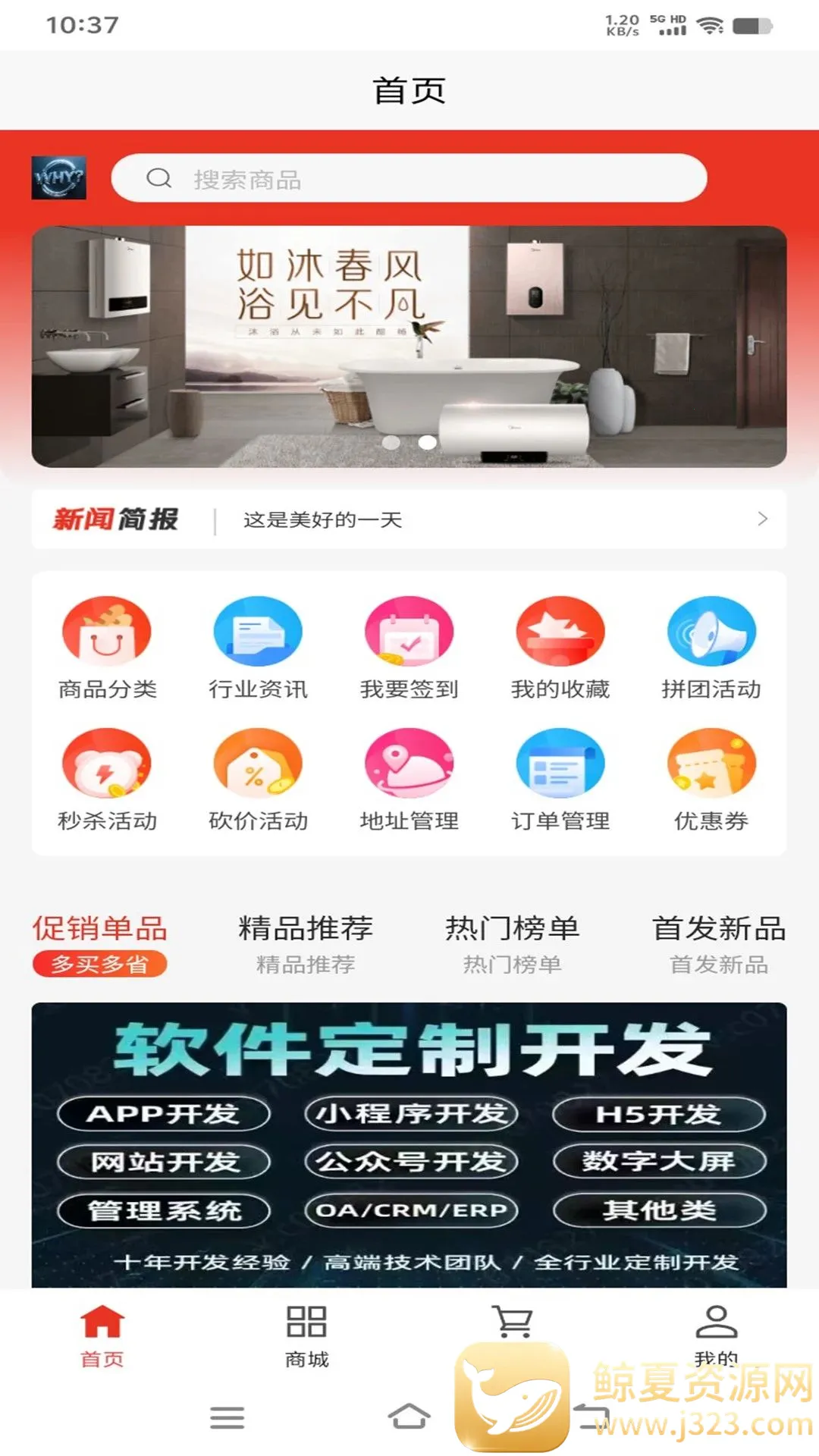Tap the 搜索商品 search box
Viewport: 819px width, 1456px height.
tap(409, 178)
